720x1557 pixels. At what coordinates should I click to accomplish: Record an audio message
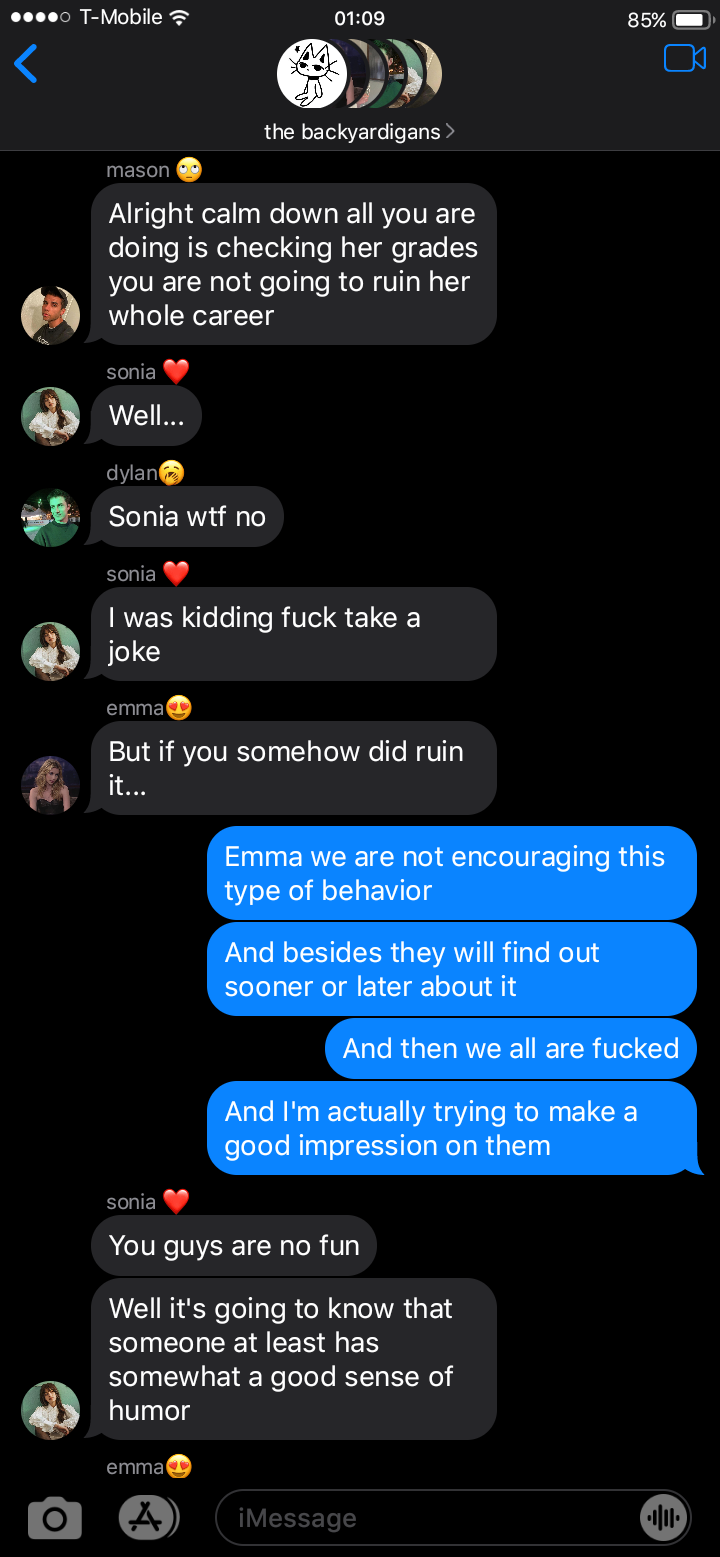(664, 1518)
